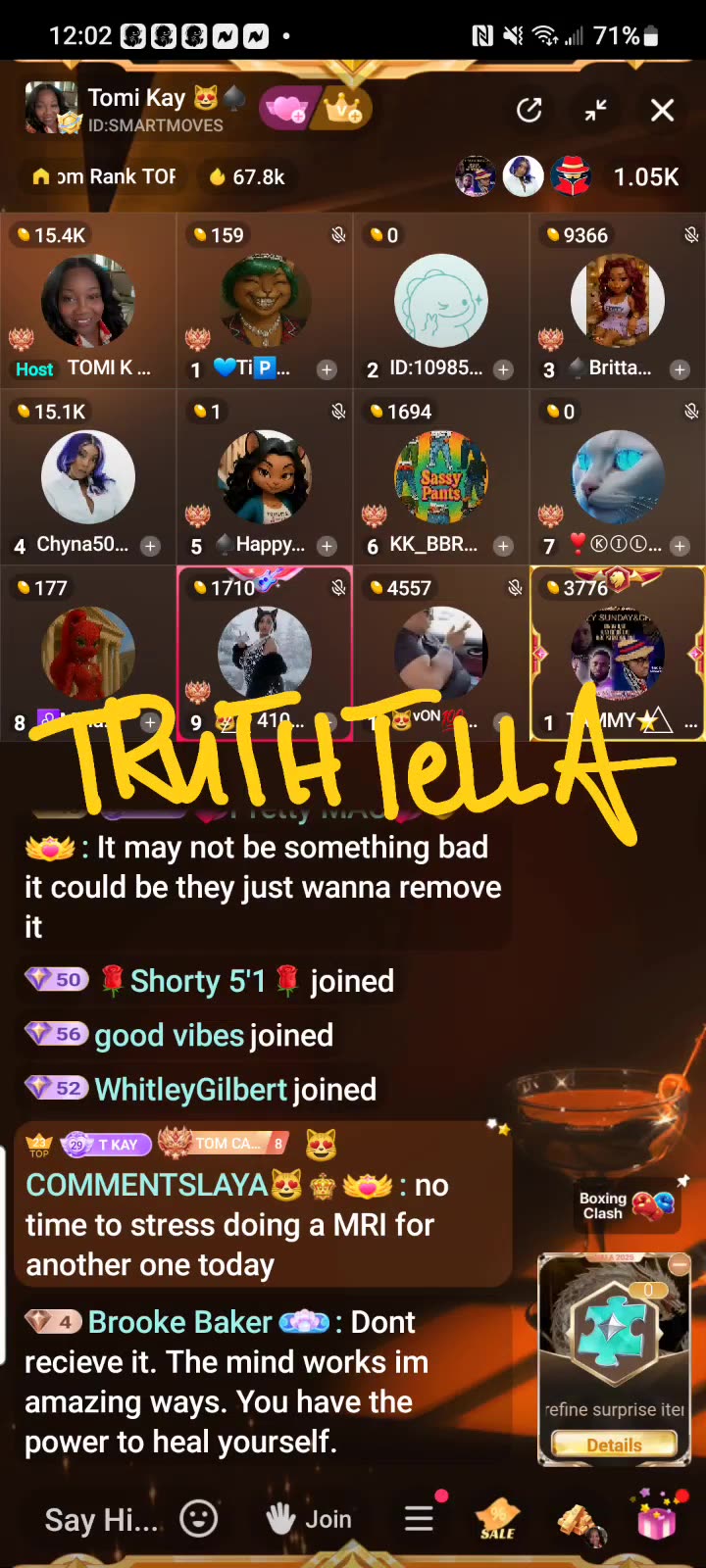706x1568 pixels.
Task: Open the SALE promotion
Action: coord(497,1520)
